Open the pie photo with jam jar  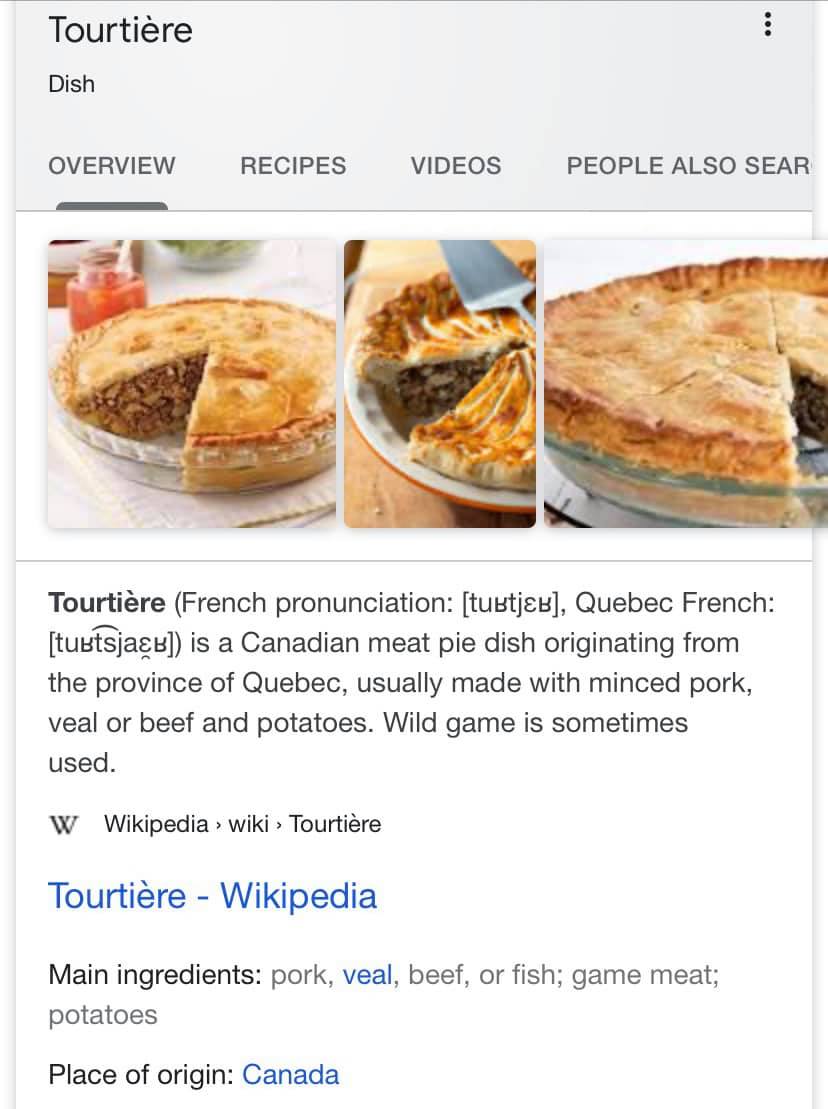point(192,383)
